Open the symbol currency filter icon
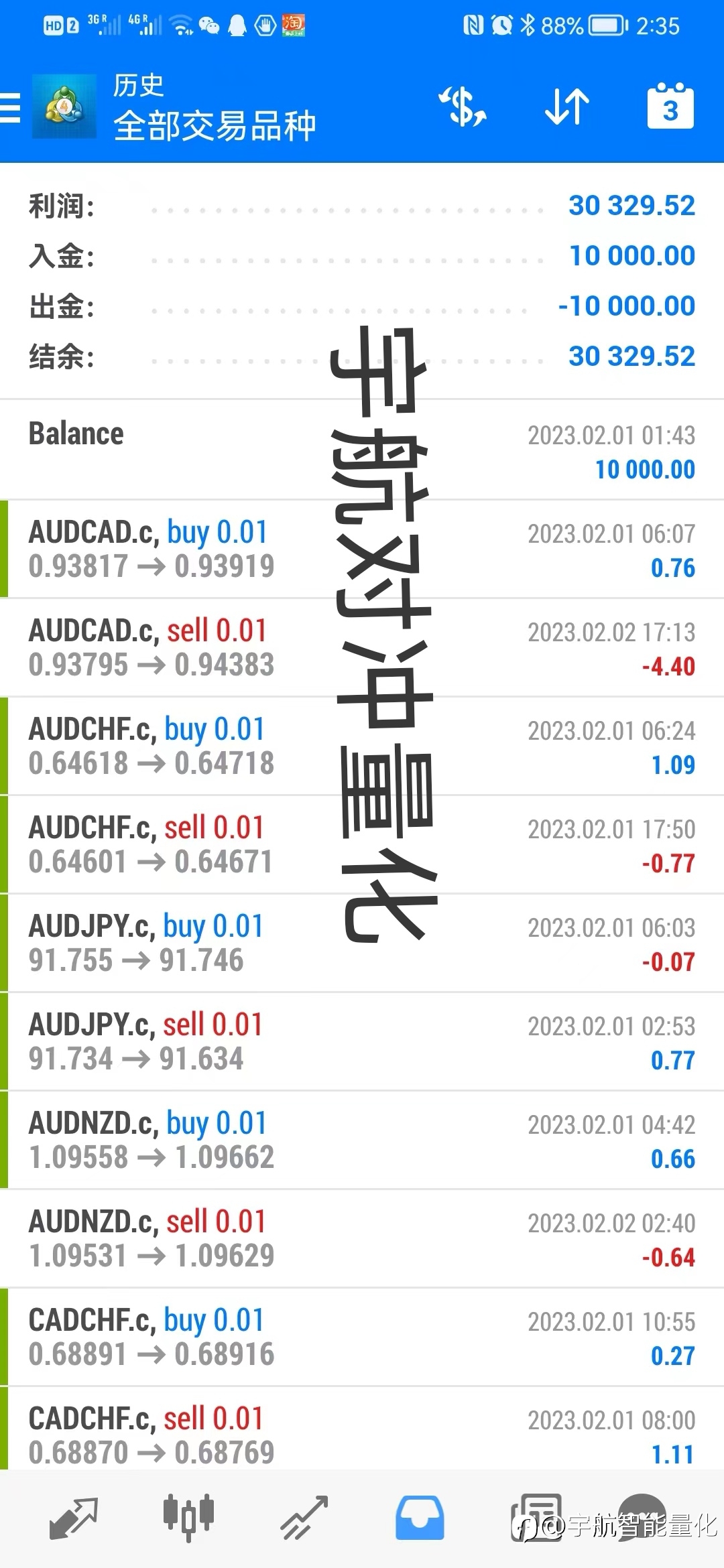 (x=463, y=107)
